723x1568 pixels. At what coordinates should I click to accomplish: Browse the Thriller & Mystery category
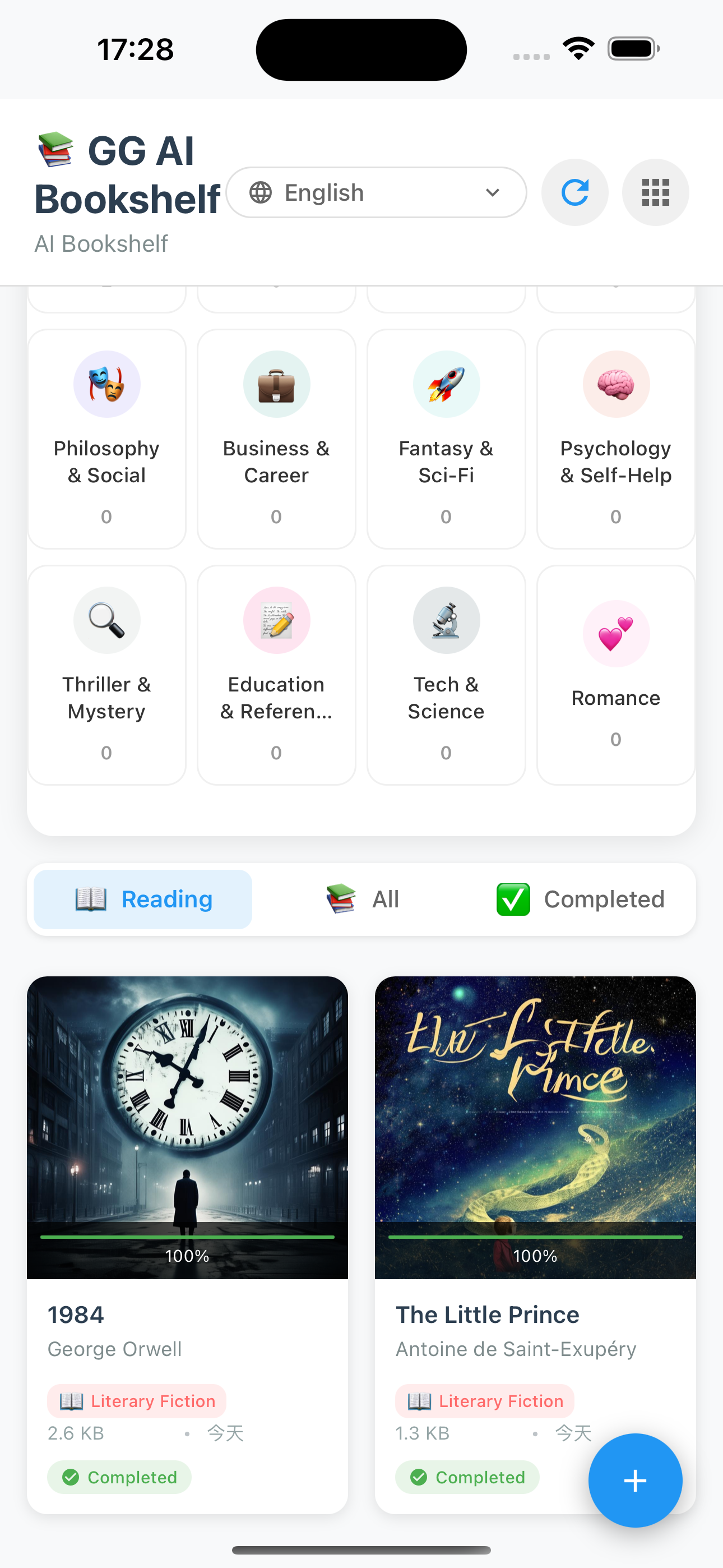point(106,675)
